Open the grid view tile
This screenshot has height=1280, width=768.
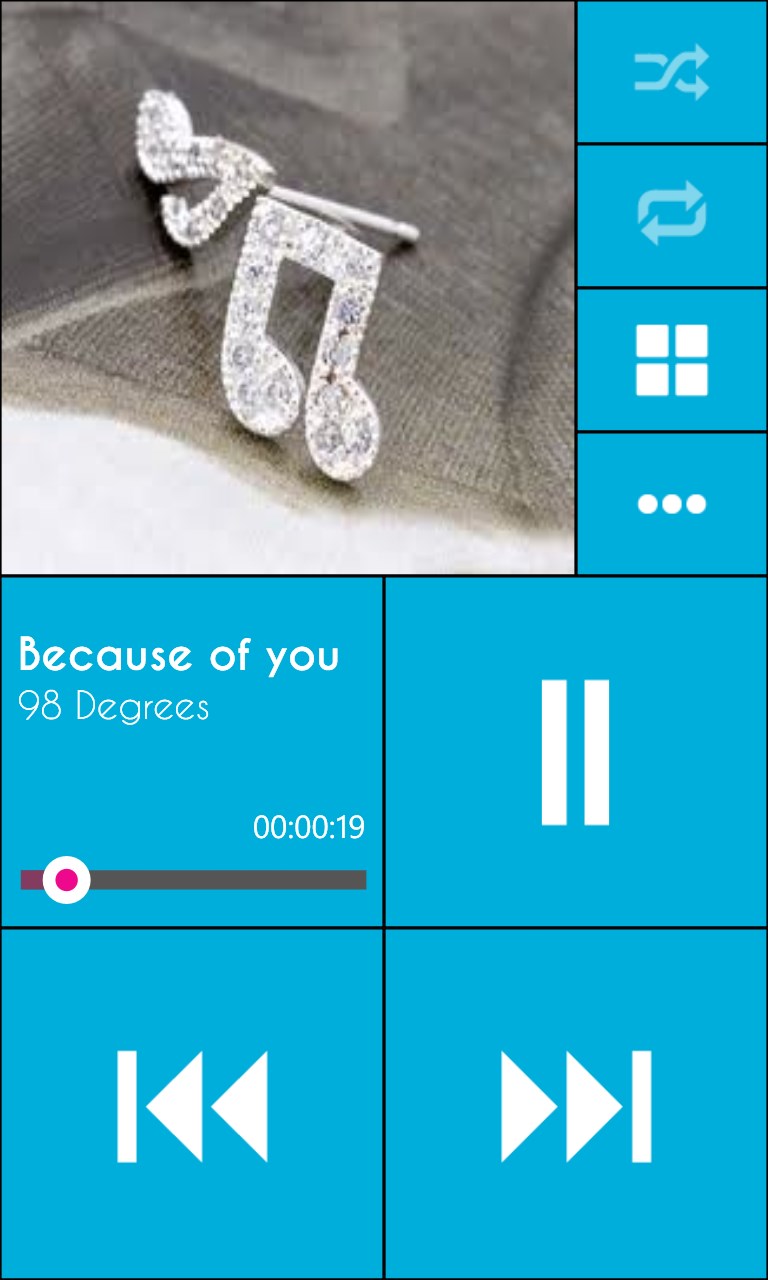[x=672, y=360]
